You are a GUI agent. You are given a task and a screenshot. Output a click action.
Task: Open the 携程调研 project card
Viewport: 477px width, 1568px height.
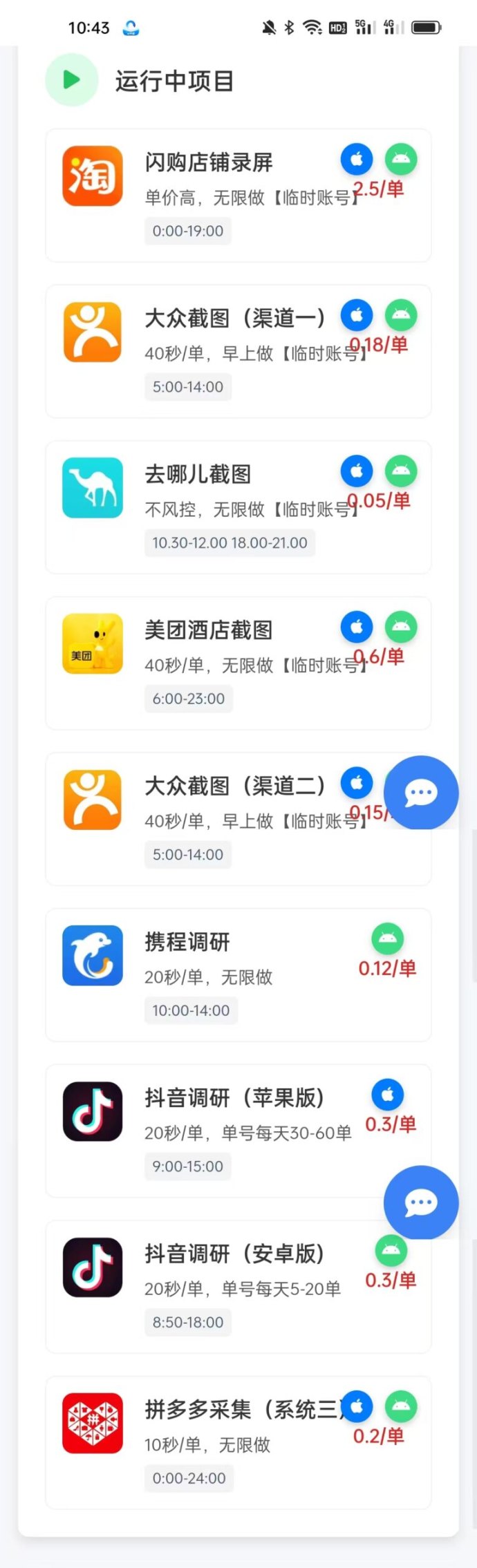[x=238, y=974]
